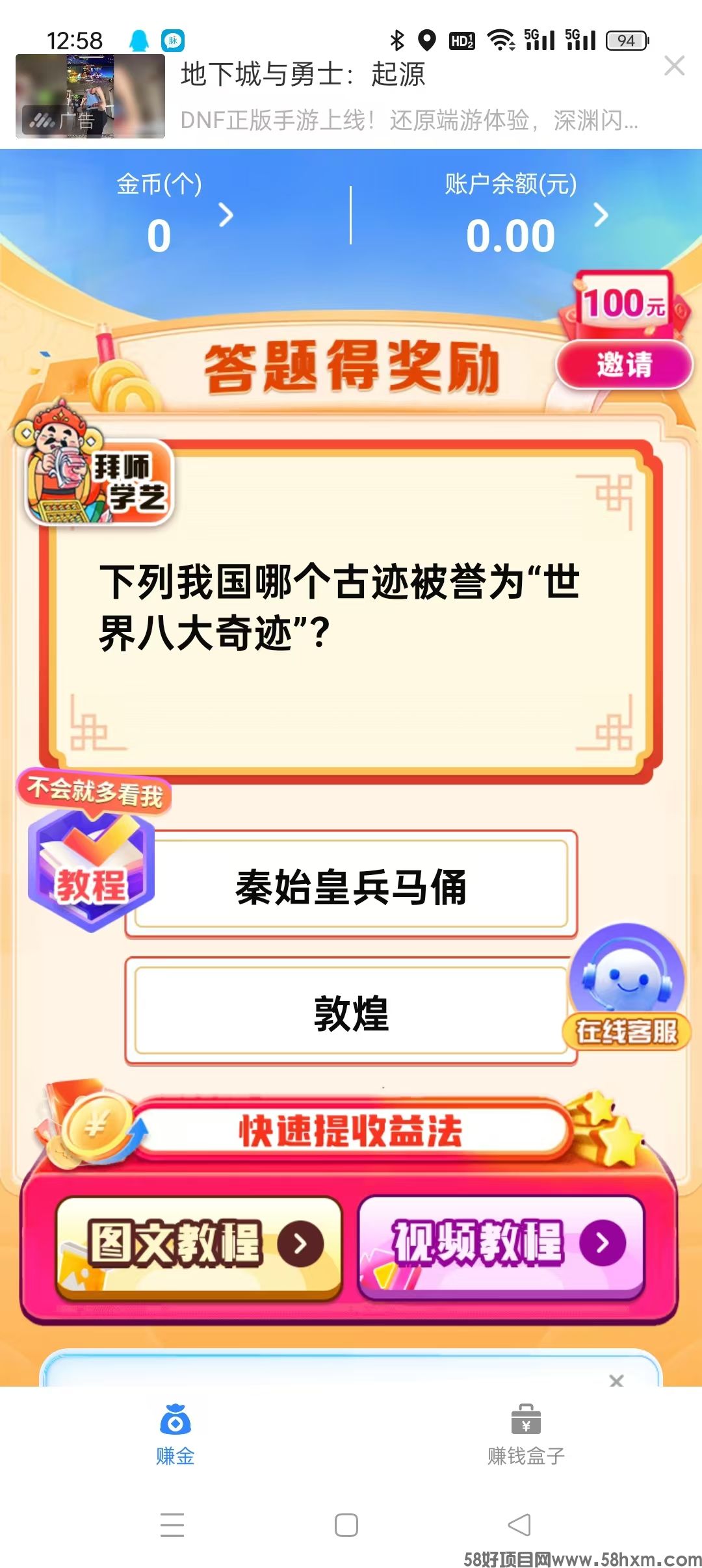Go back using the system back button

pos(519,1524)
